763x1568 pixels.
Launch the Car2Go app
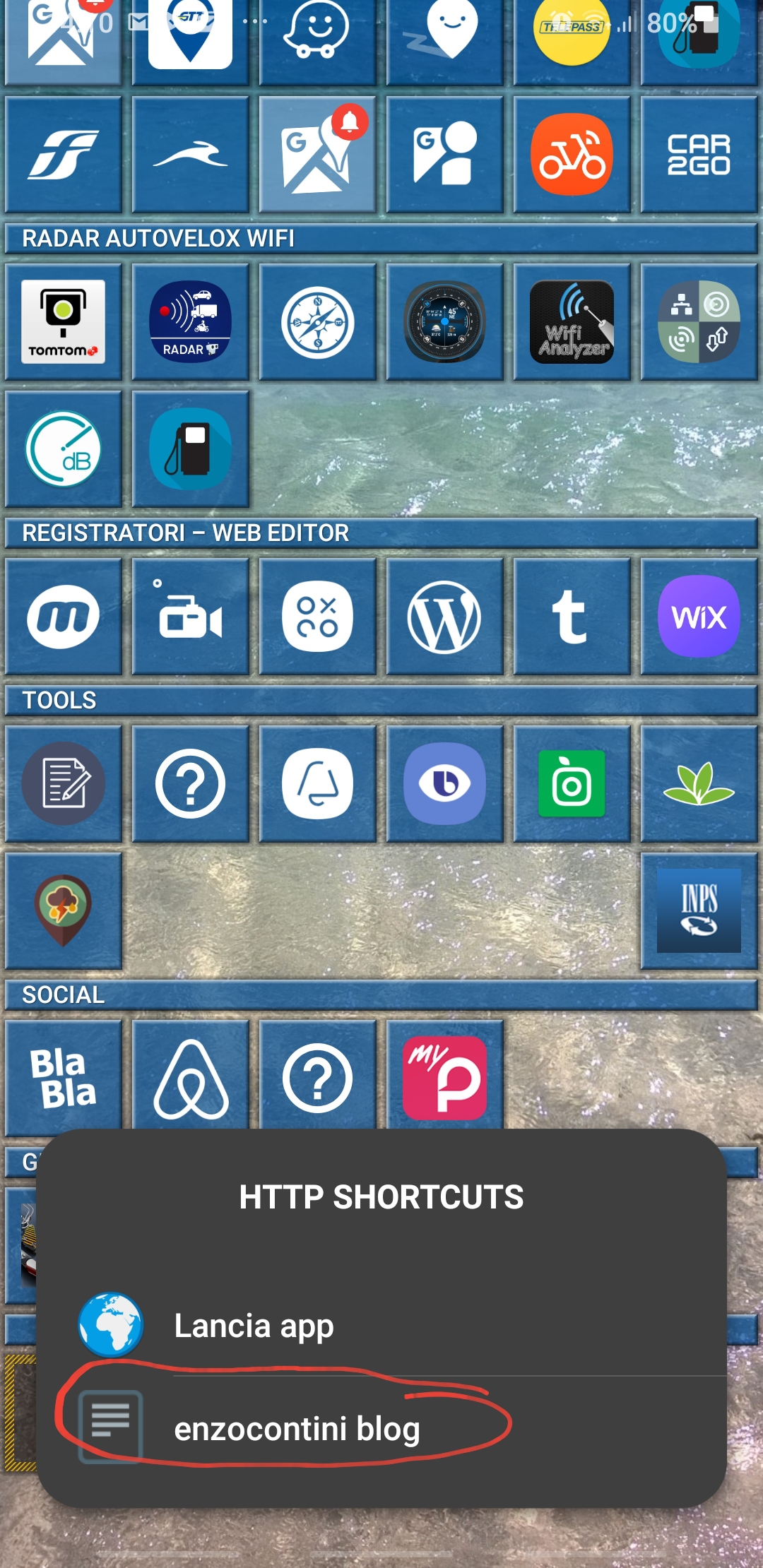(699, 155)
